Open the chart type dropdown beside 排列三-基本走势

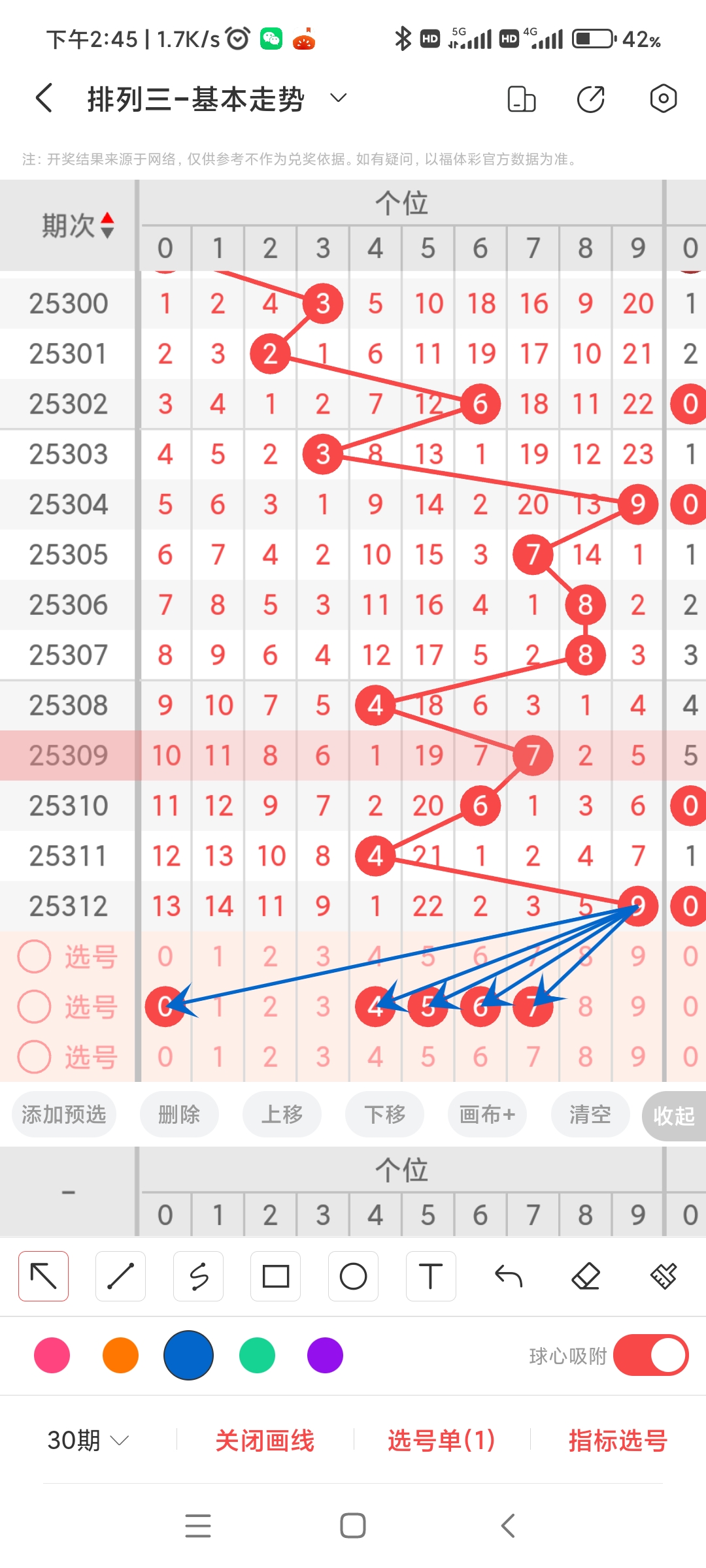tap(337, 98)
